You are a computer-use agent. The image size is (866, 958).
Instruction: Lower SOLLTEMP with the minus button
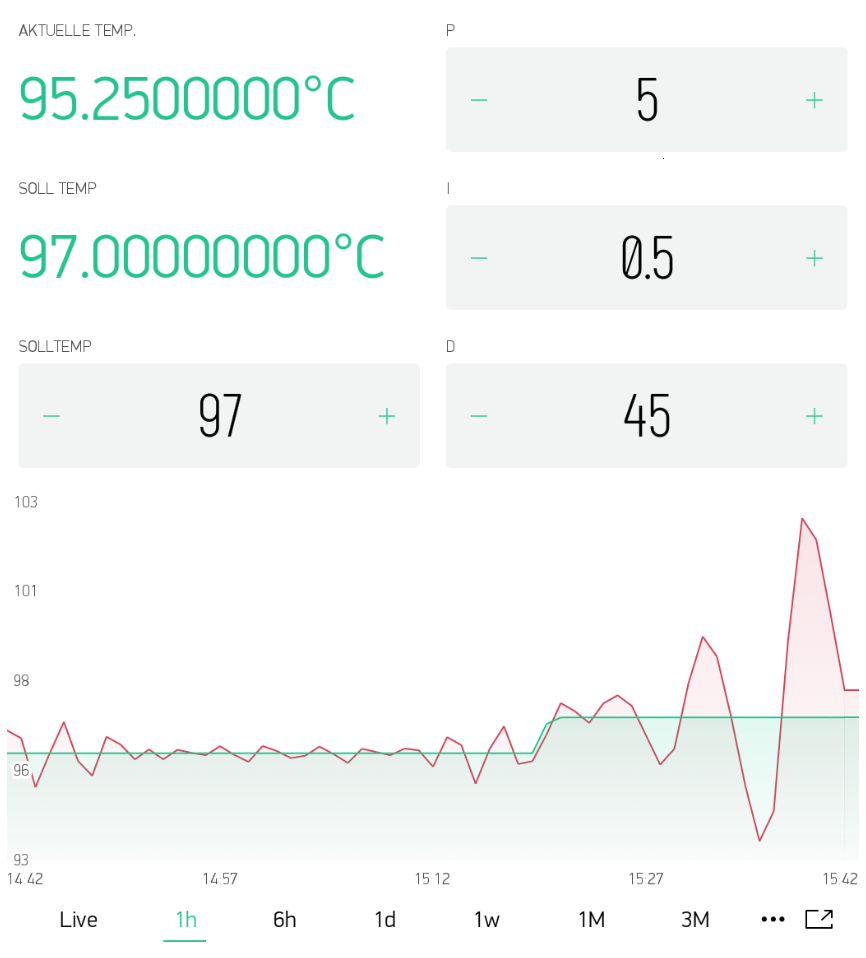[52, 416]
